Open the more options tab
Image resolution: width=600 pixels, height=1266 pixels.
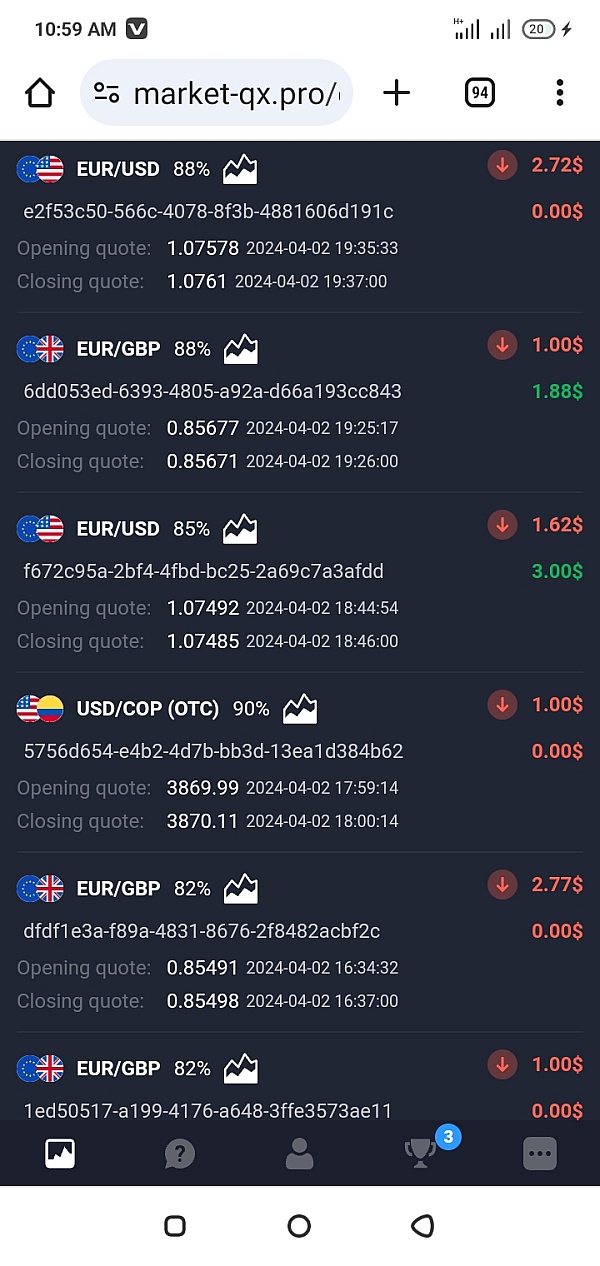(539, 1154)
